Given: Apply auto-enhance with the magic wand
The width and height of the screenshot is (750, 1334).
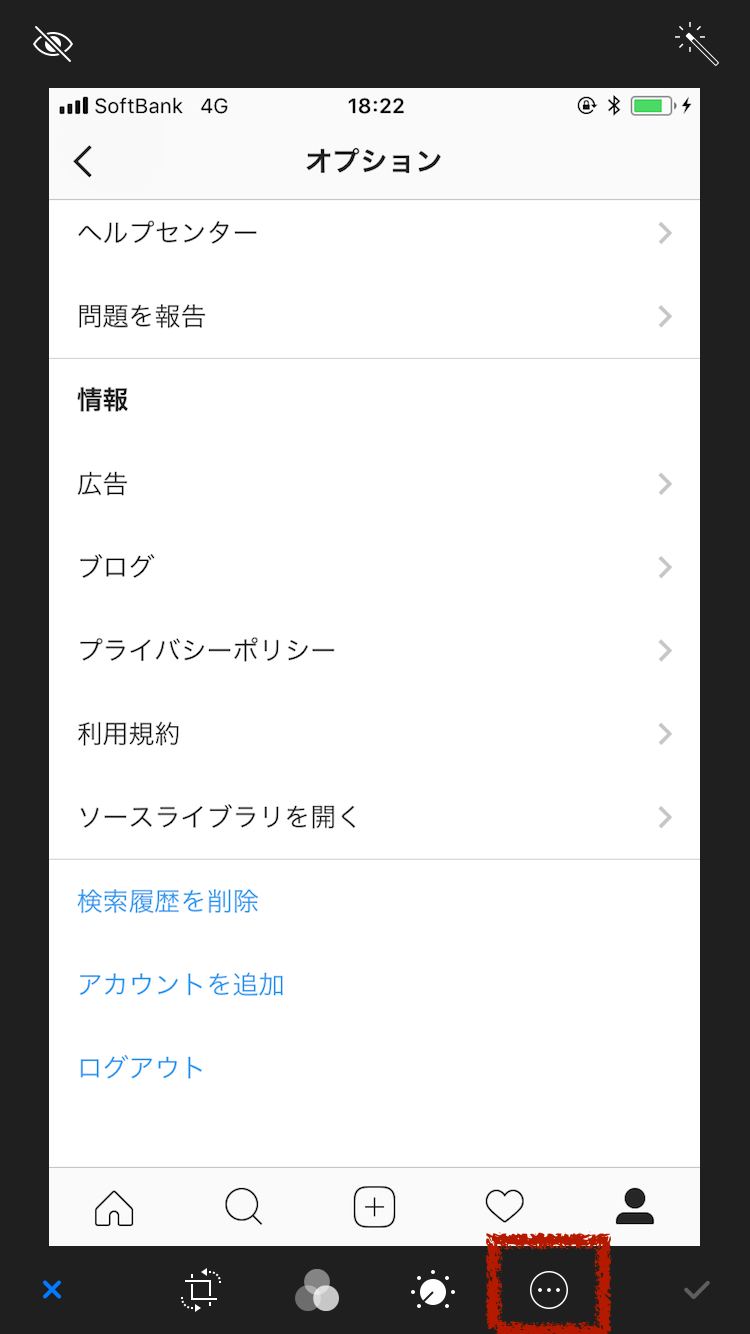Looking at the screenshot, I should point(697,44).
